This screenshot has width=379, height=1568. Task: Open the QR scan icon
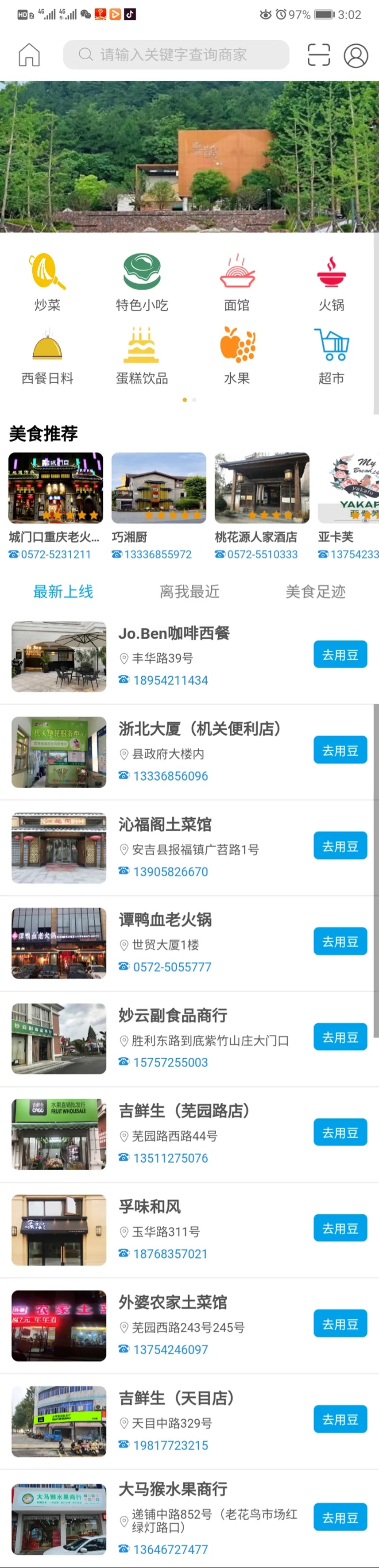point(318,55)
